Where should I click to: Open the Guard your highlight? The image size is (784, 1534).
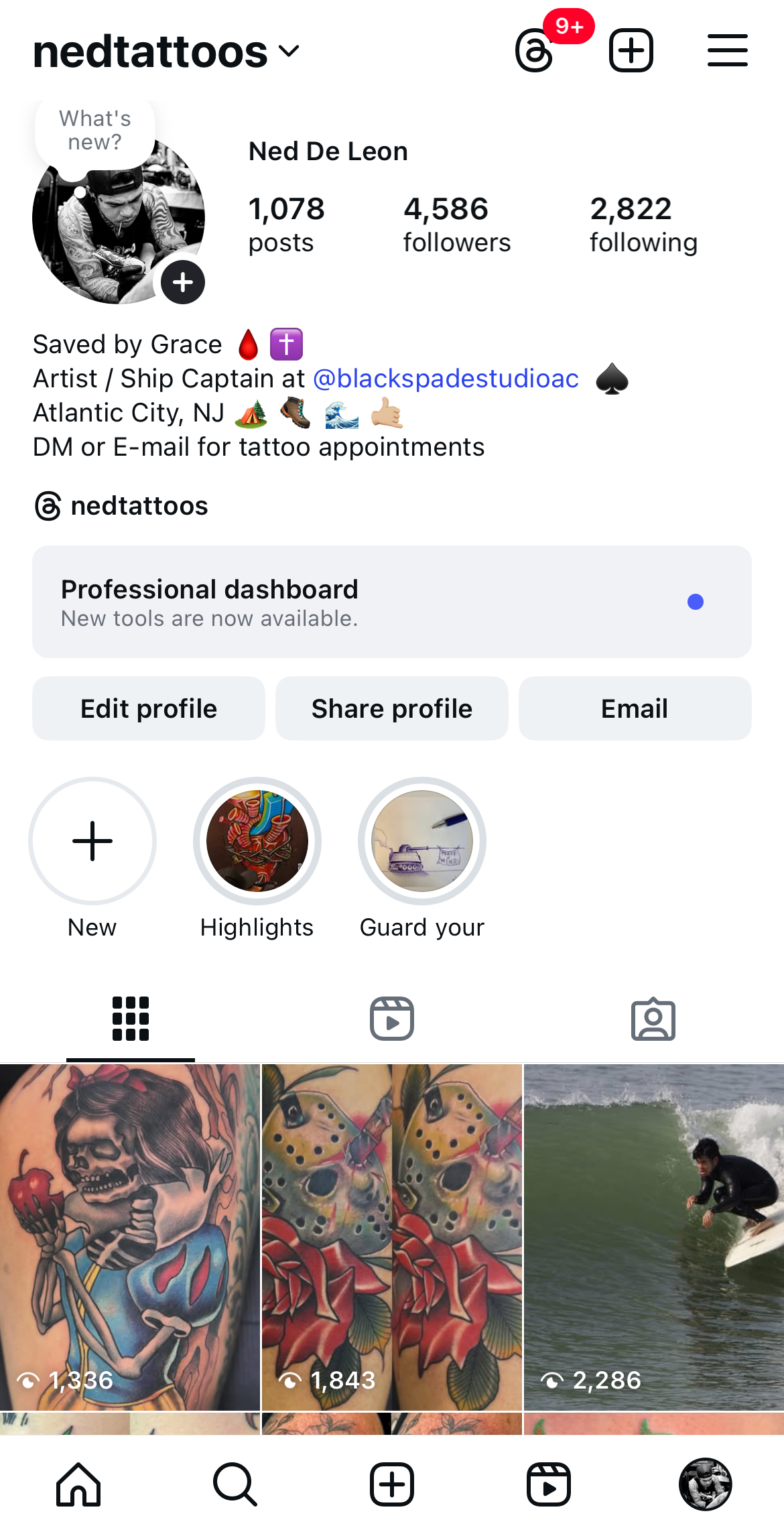(422, 841)
